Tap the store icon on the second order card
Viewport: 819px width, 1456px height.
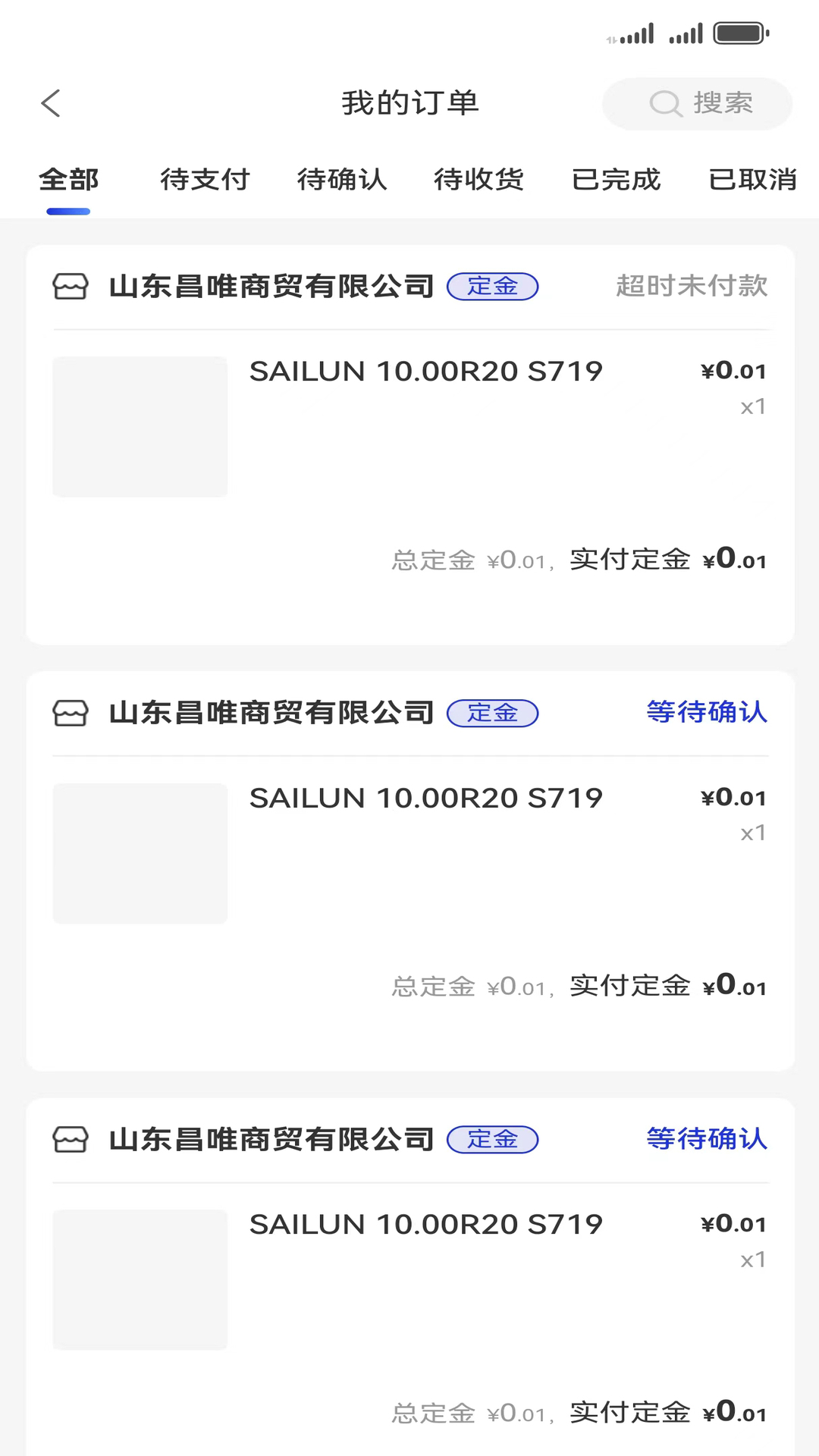tap(70, 714)
